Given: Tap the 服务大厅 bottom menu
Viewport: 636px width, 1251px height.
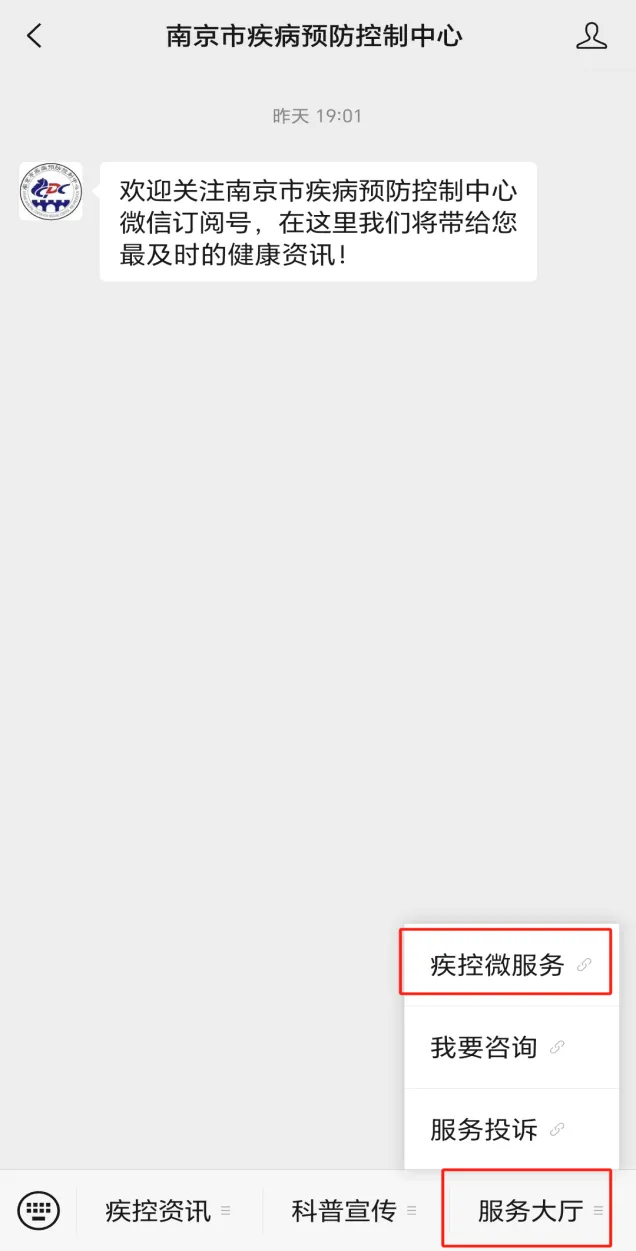Looking at the screenshot, I should tap(541, 1211).
